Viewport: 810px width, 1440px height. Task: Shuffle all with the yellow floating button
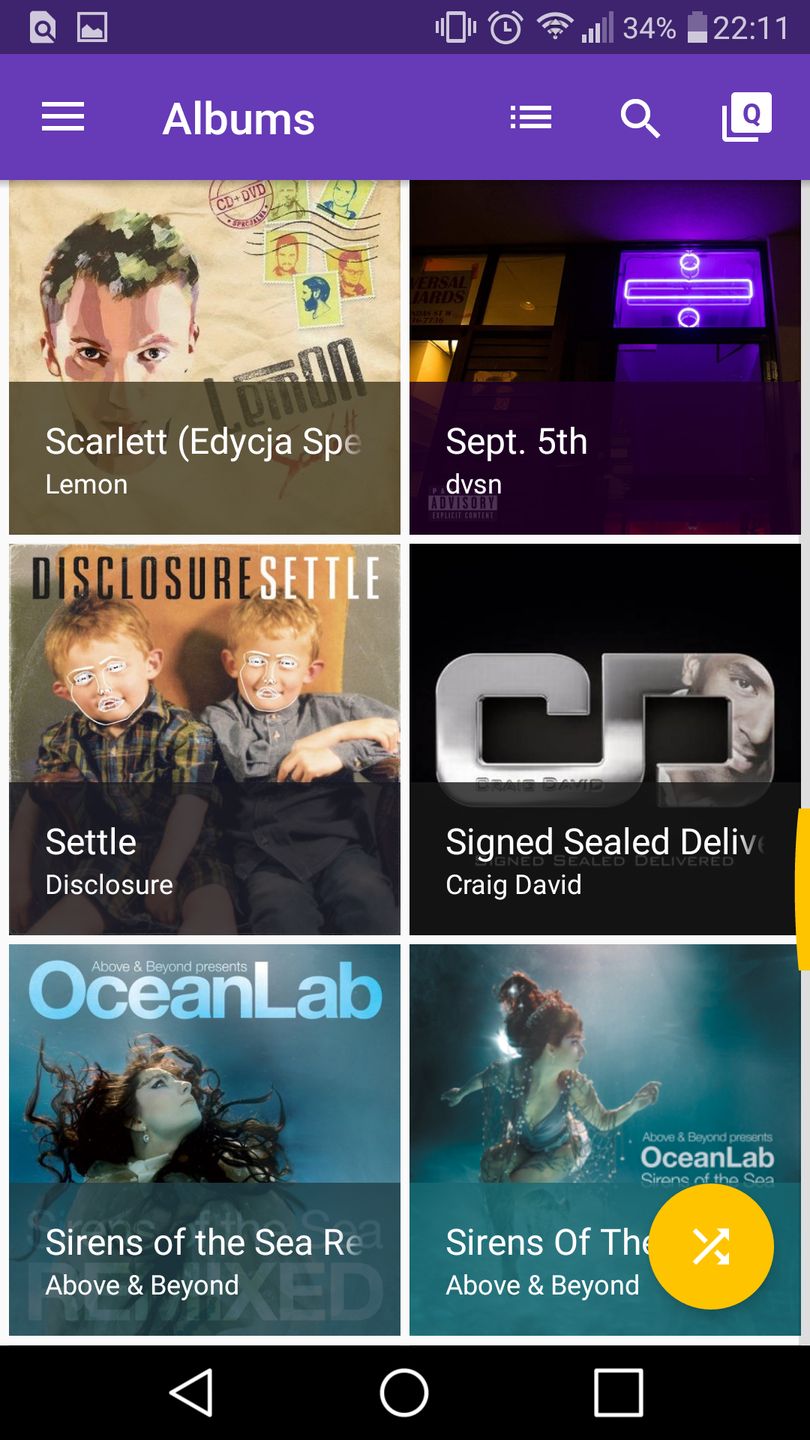click(x=711, y=1246)
